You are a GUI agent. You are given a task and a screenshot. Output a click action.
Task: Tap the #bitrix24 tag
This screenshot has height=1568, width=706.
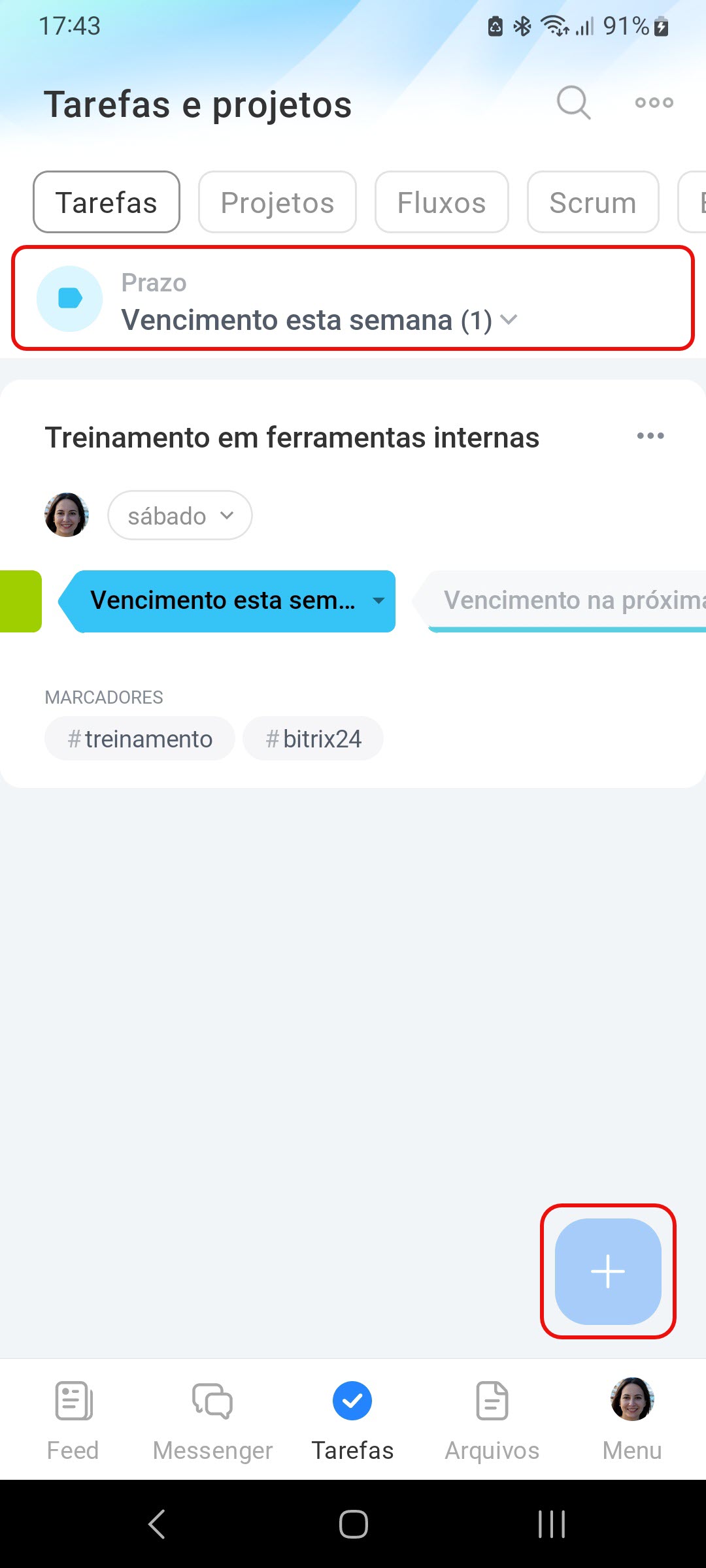click(313, 739)
